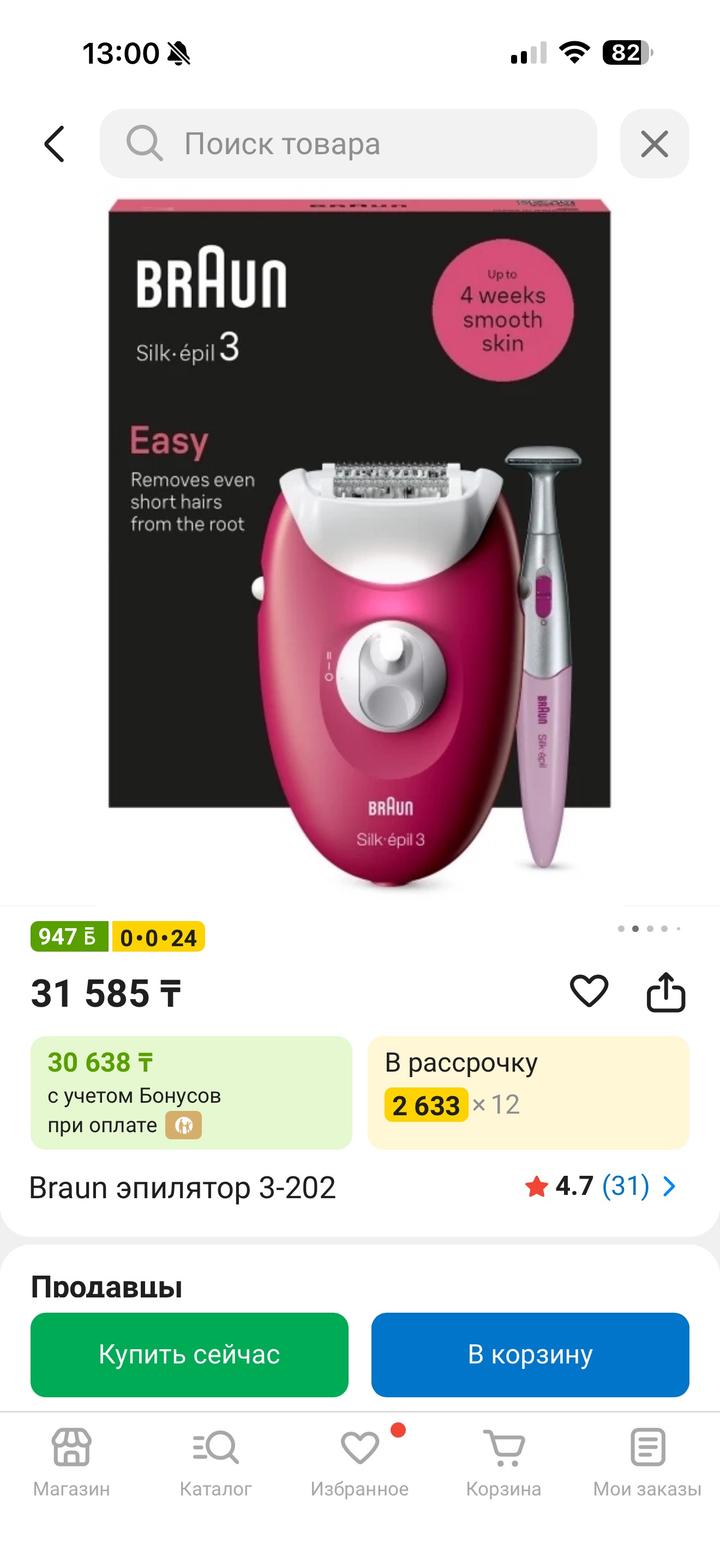Viewport: 720px width, 1564px height.
Task: Open the bonus price 30 638 ₸ offer
Action: [x=191, y=1093]
